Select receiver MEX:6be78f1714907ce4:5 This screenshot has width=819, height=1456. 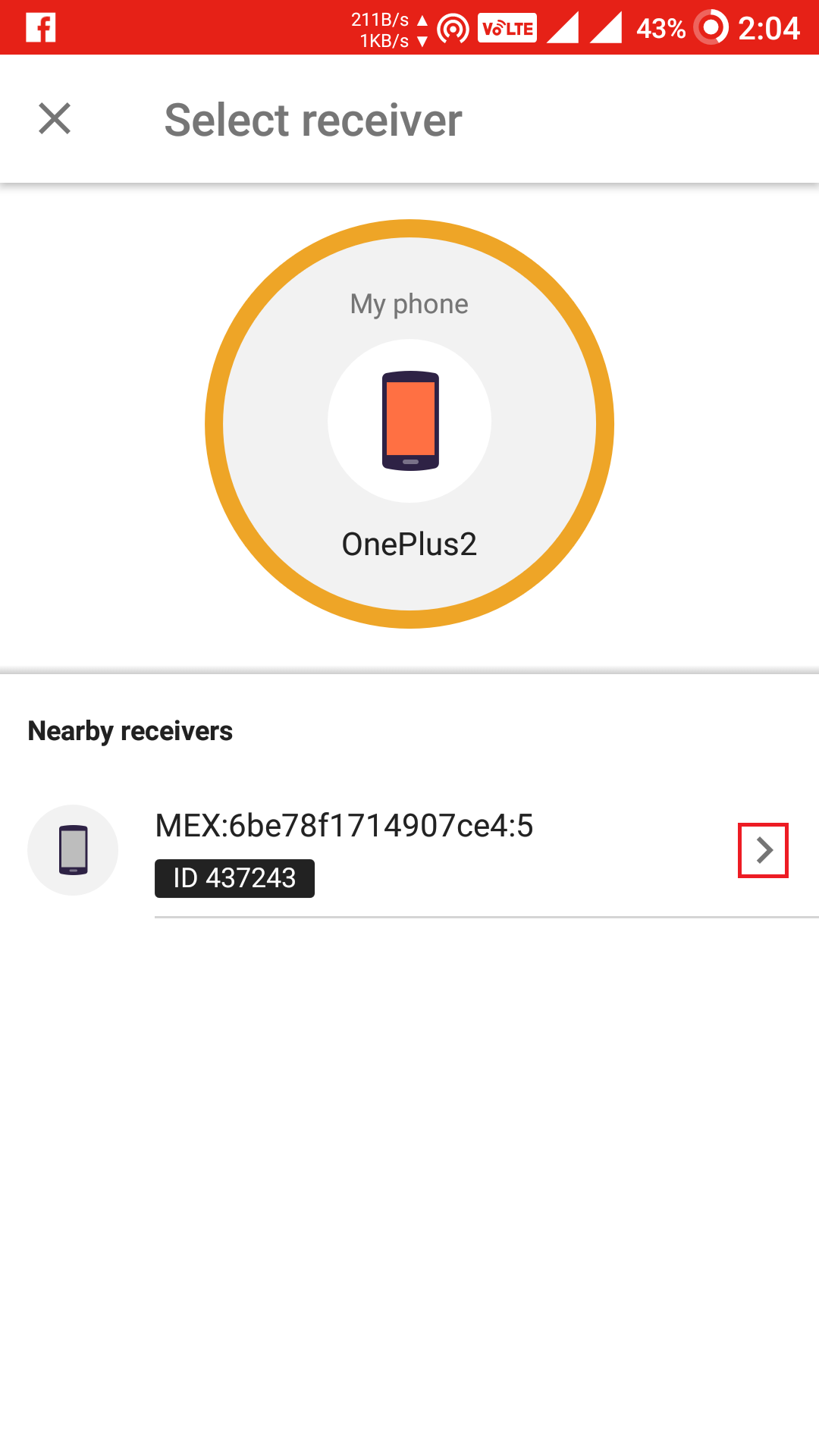tap(409, 850)
